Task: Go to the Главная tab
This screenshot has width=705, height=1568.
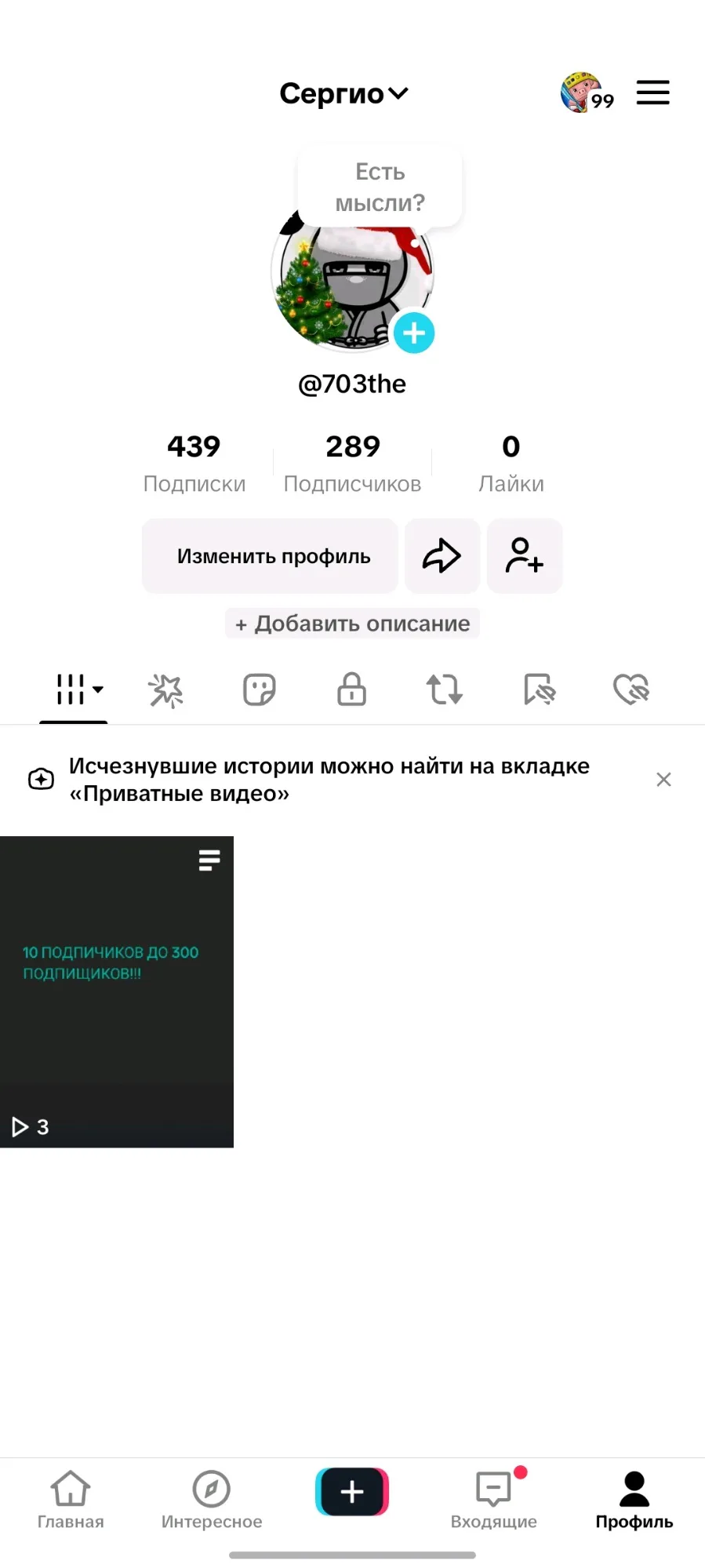Action: click(71, 1499)
